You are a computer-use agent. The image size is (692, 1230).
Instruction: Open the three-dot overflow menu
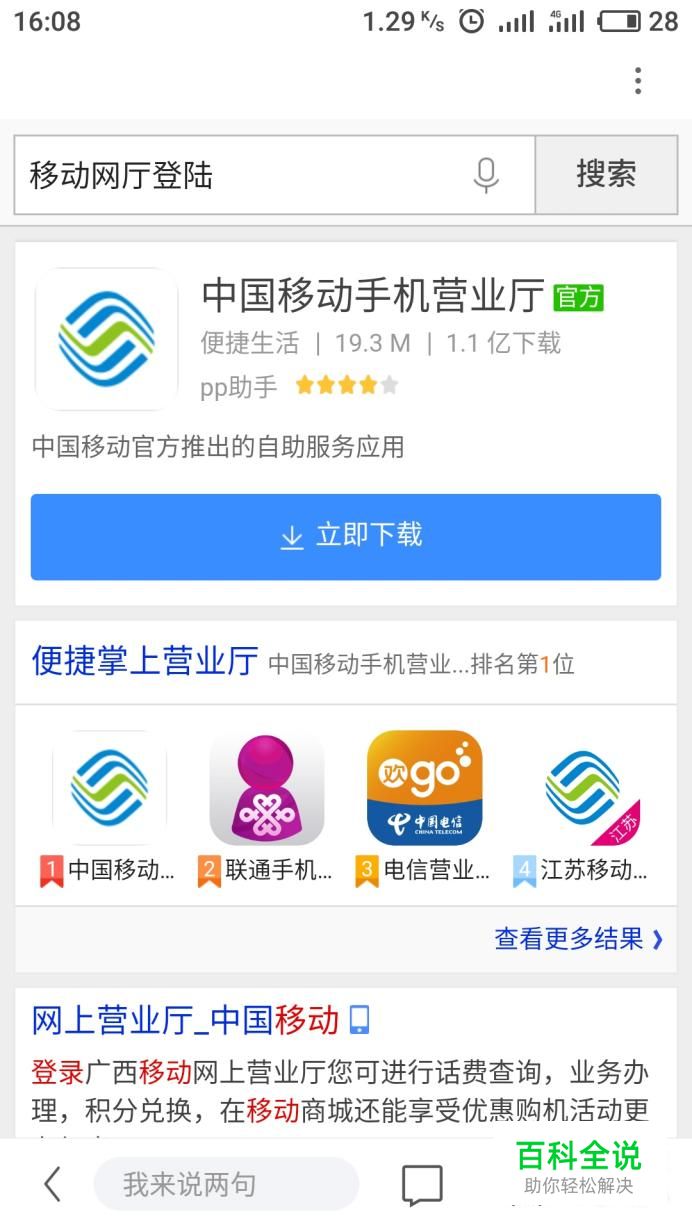click(638, 81)
